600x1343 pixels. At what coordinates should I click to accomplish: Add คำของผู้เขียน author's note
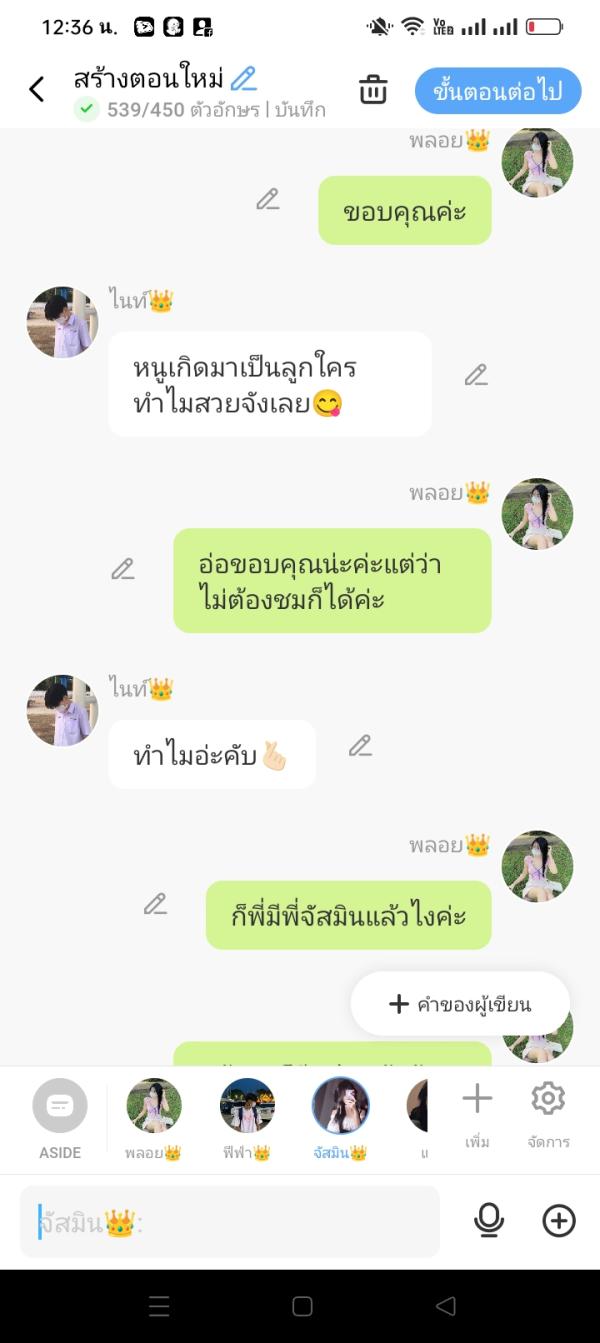tap(460, 1004)
